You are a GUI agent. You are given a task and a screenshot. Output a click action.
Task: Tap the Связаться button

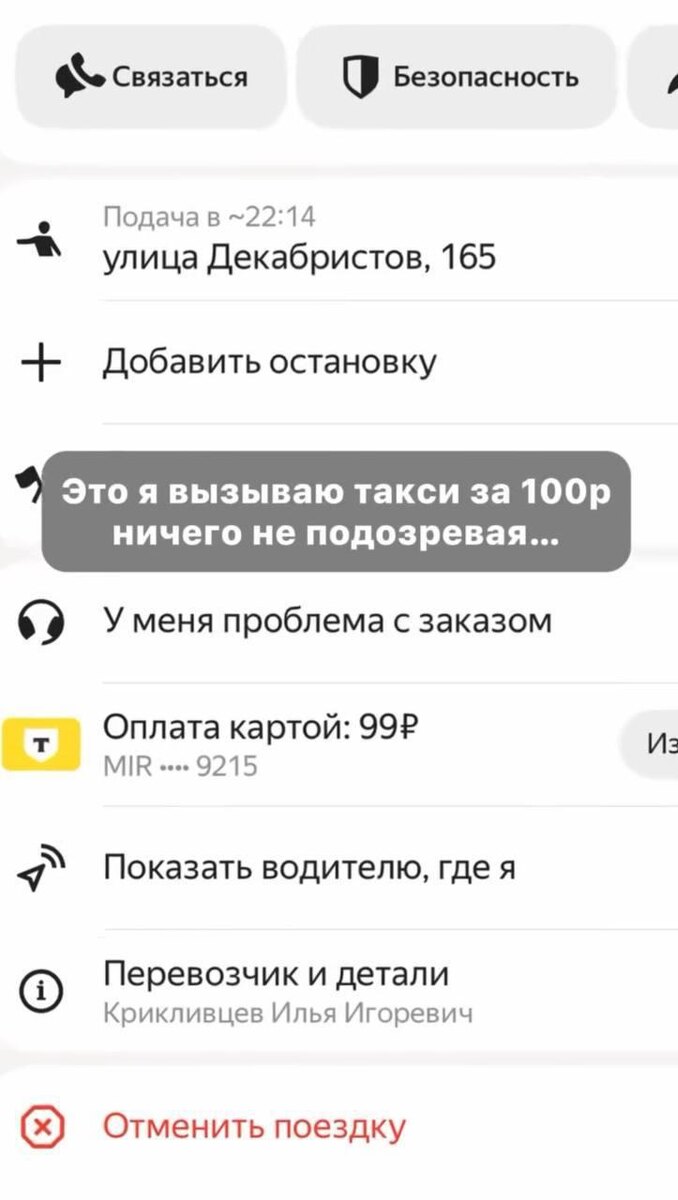click(x=151, y=77)
